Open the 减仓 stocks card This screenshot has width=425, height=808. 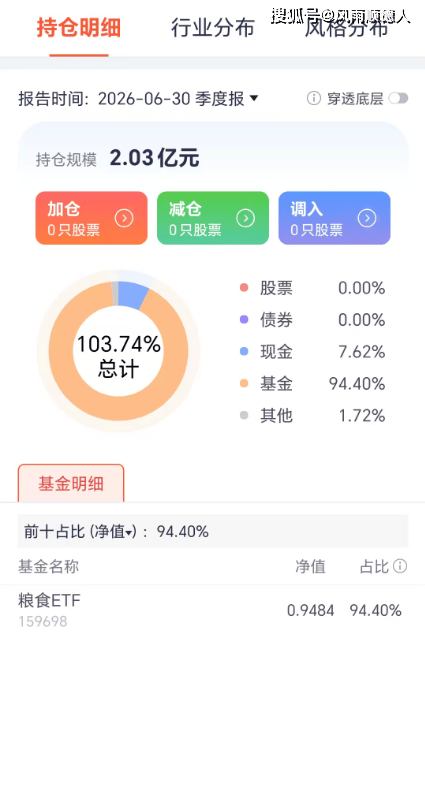point(213,218)
